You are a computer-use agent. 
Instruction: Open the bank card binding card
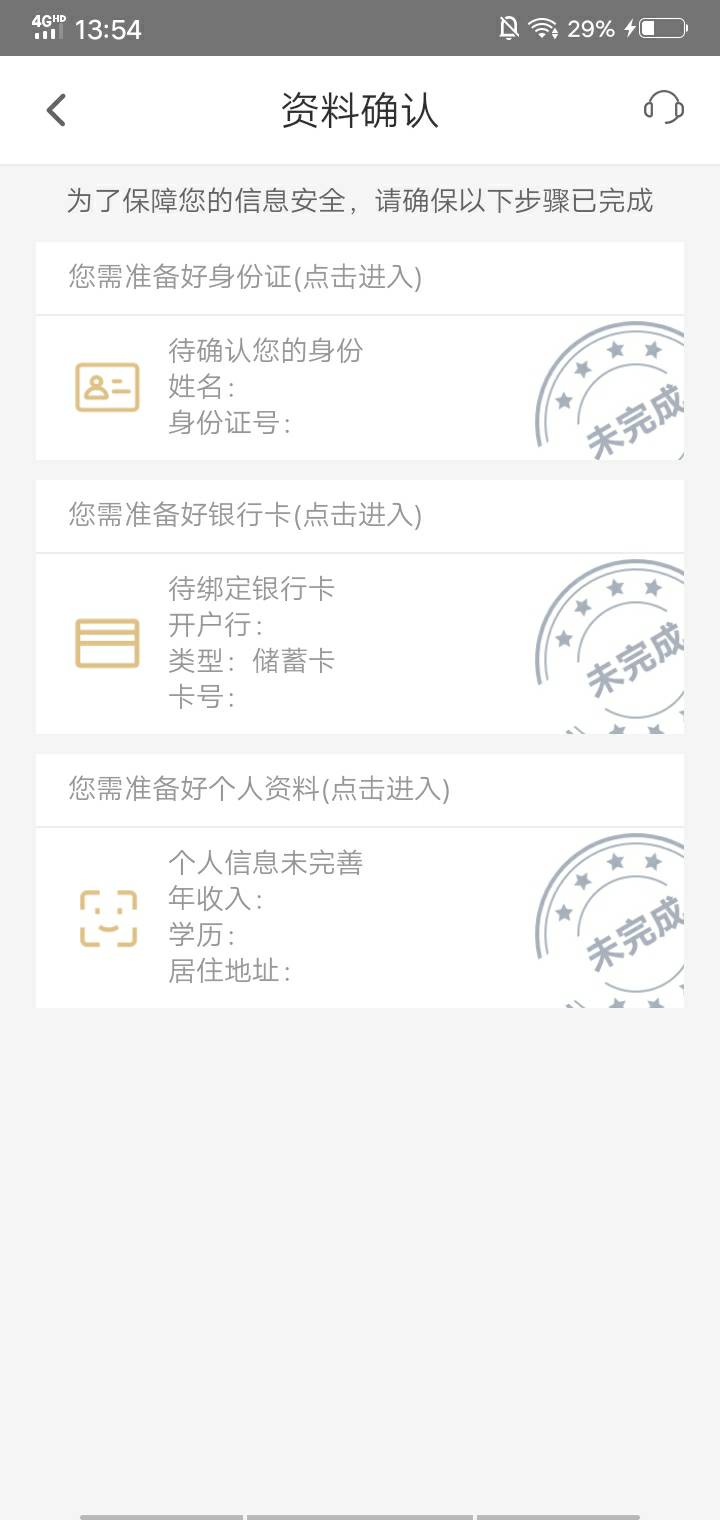[360, 644]
